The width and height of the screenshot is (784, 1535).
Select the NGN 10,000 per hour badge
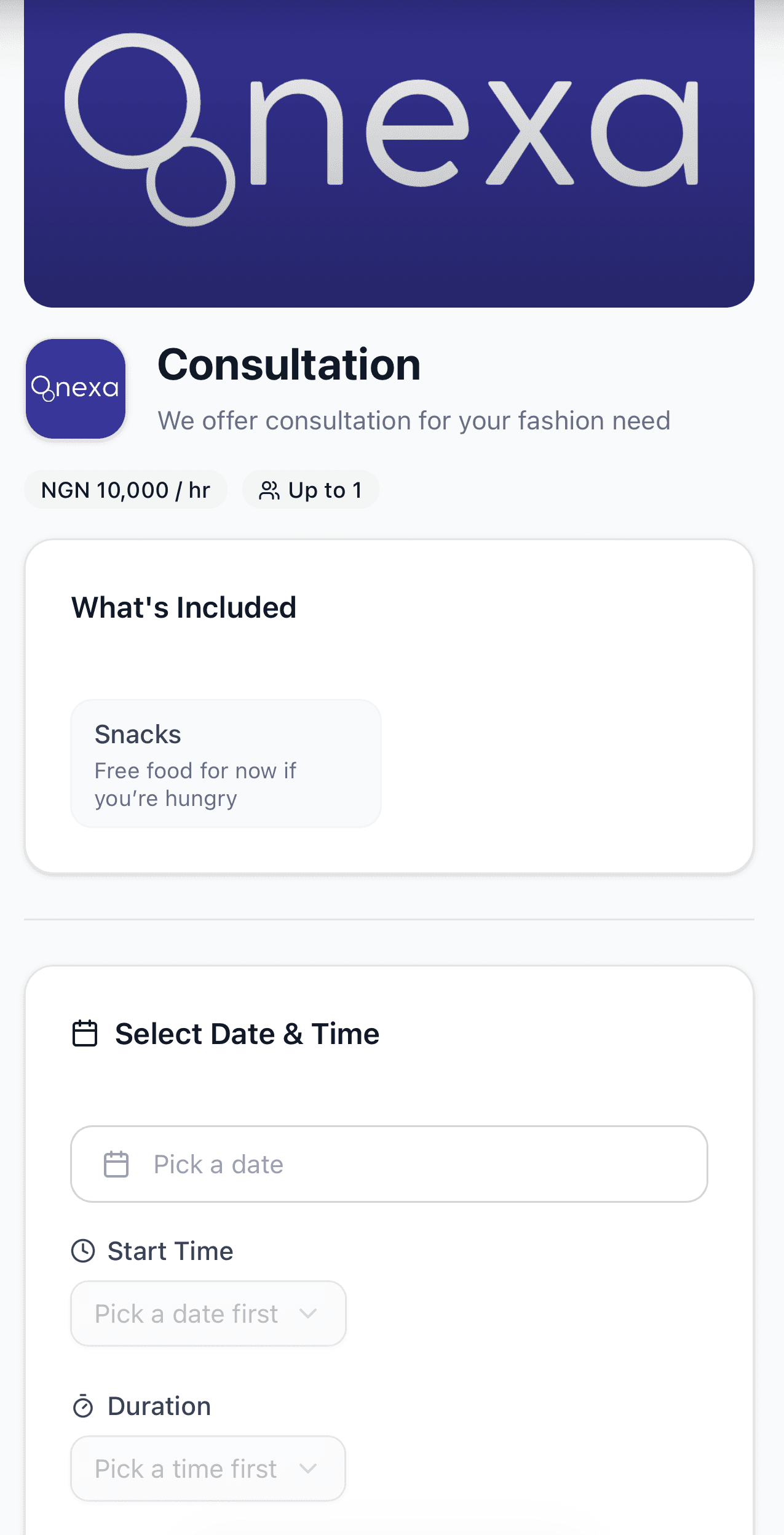125,490
